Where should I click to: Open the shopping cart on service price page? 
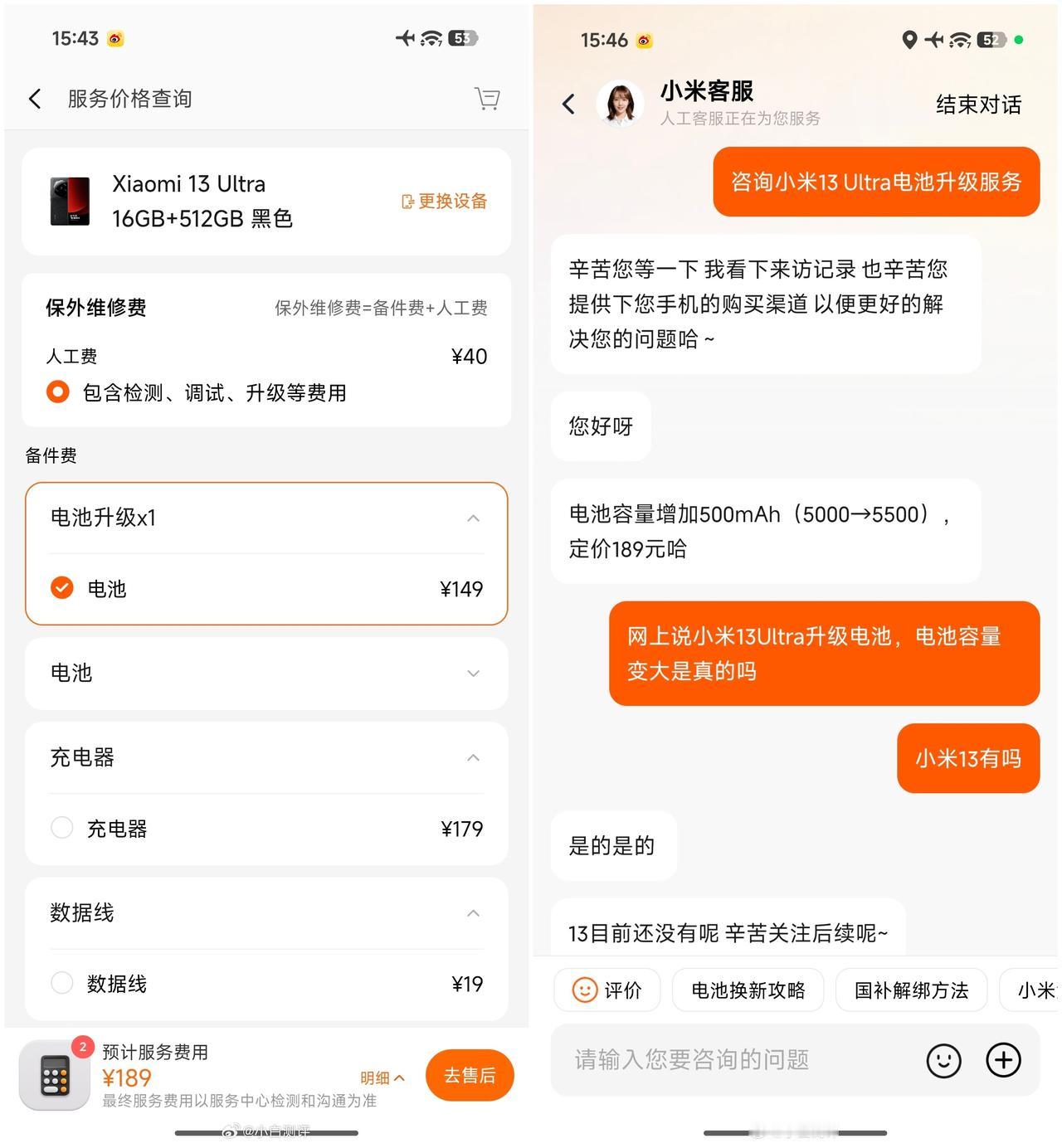[487, 98]
